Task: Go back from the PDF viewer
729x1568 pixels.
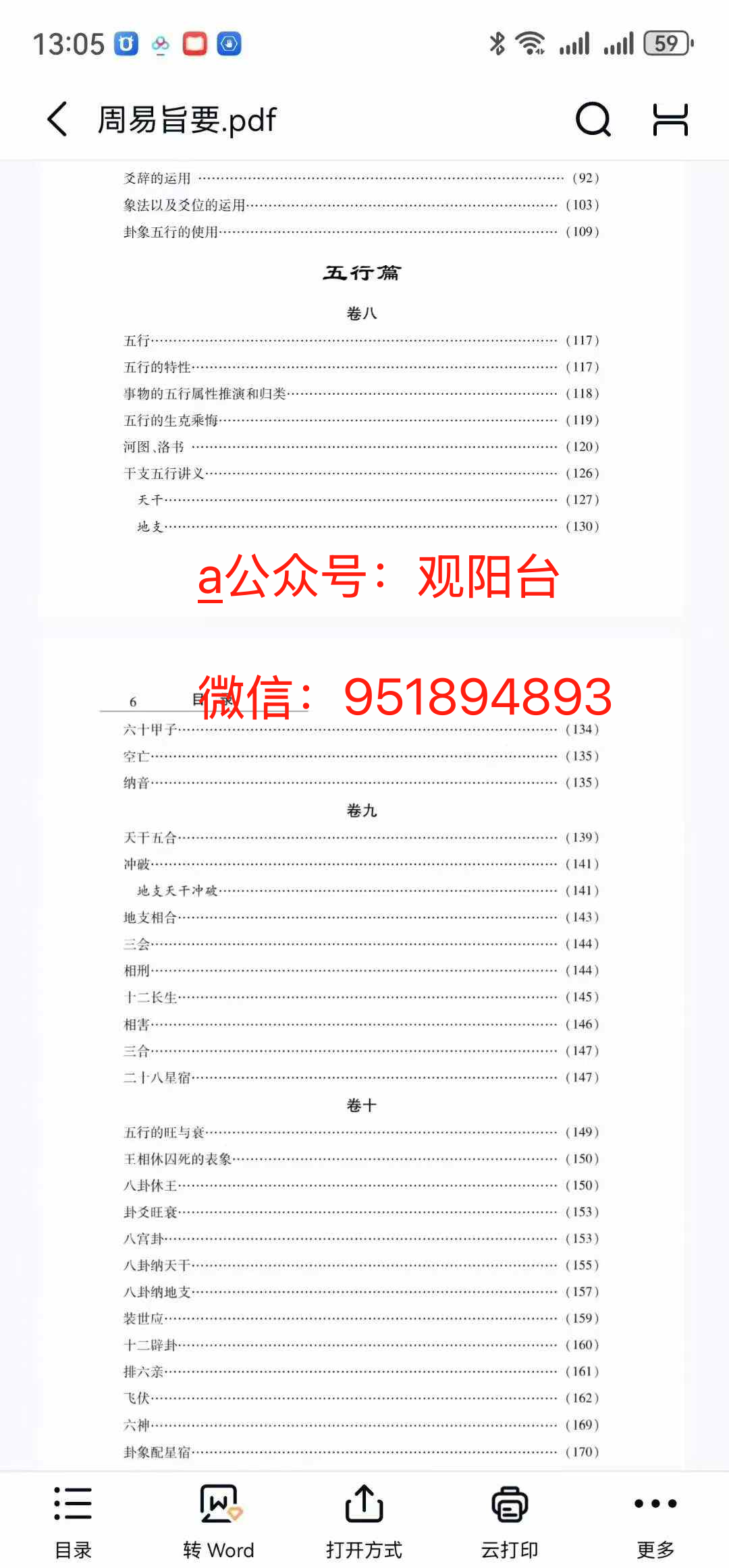Action: [x=58, y=119]
